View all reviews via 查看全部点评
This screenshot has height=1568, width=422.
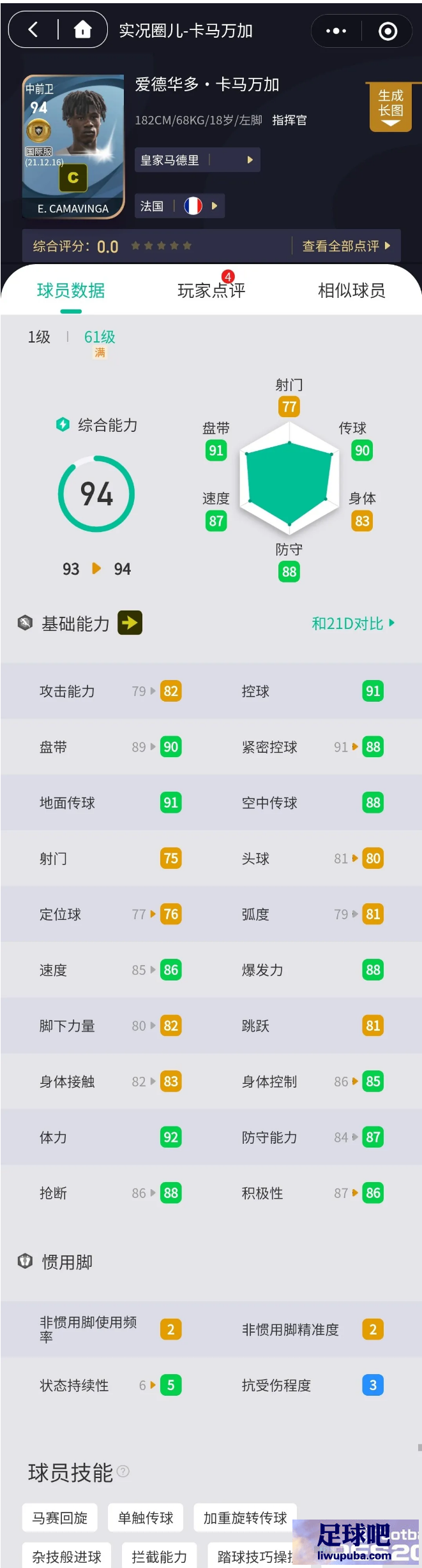pos(345,246)
